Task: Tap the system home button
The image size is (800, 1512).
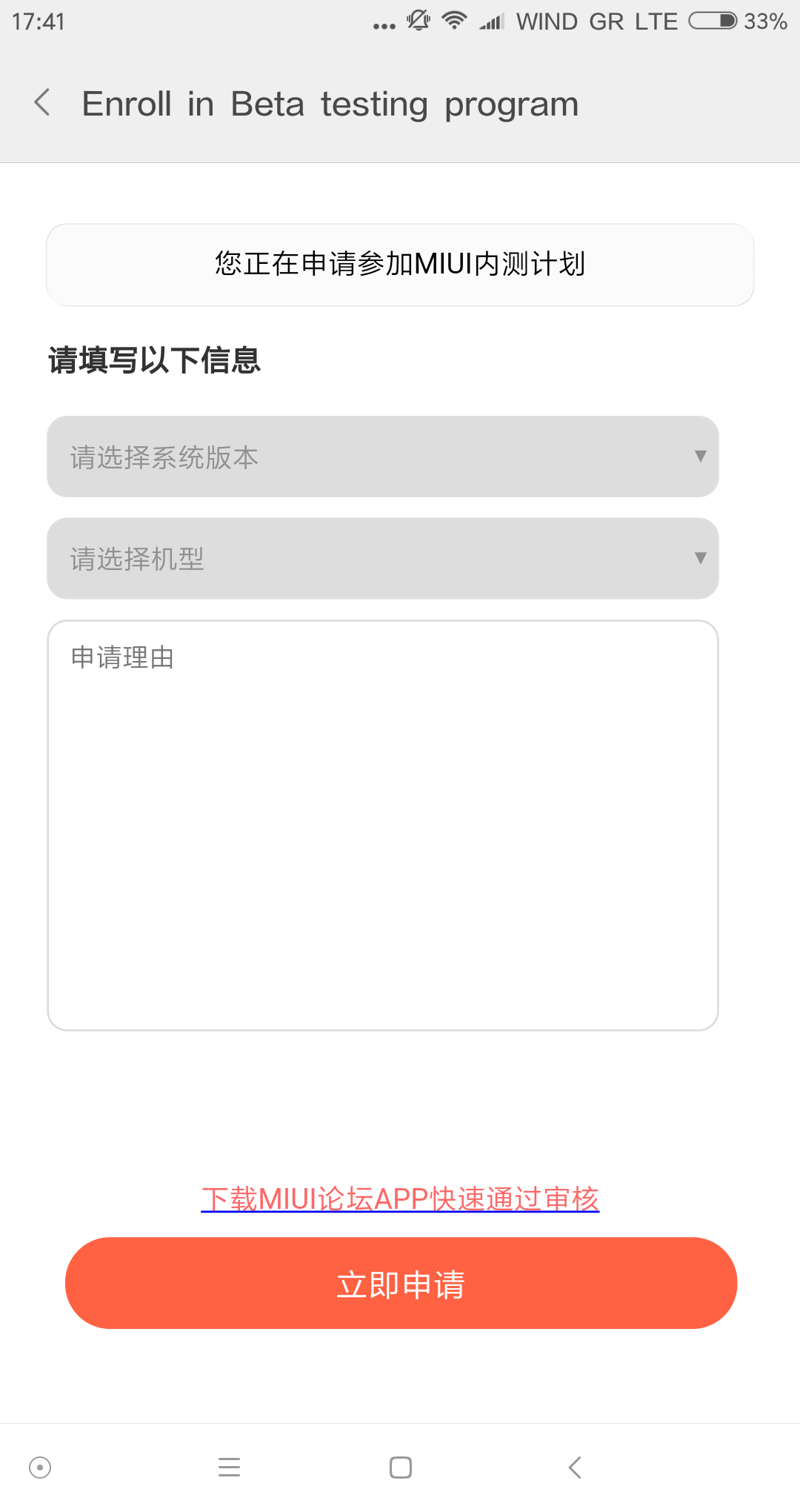Action: 401,1468
